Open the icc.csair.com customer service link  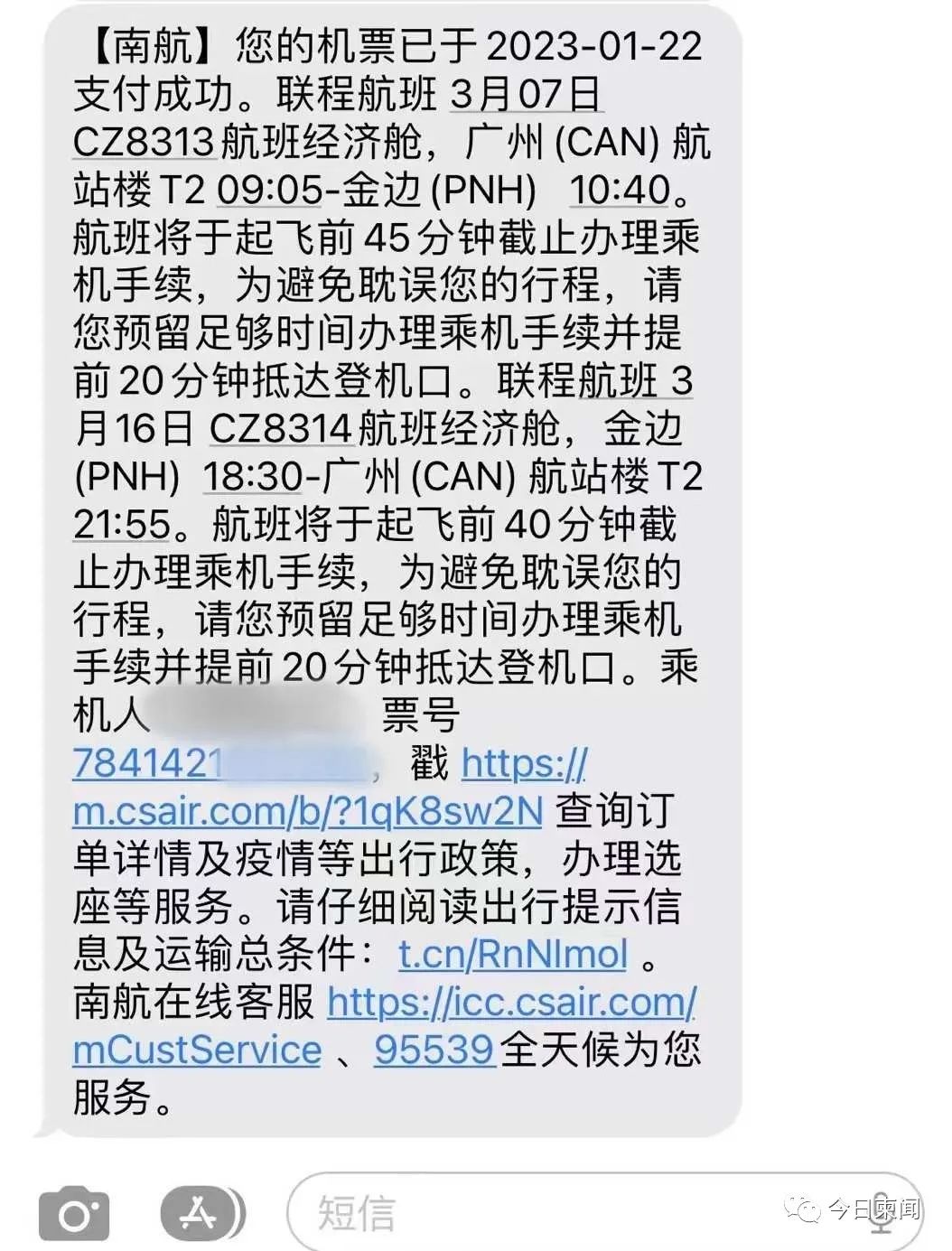pos(511,1003)
